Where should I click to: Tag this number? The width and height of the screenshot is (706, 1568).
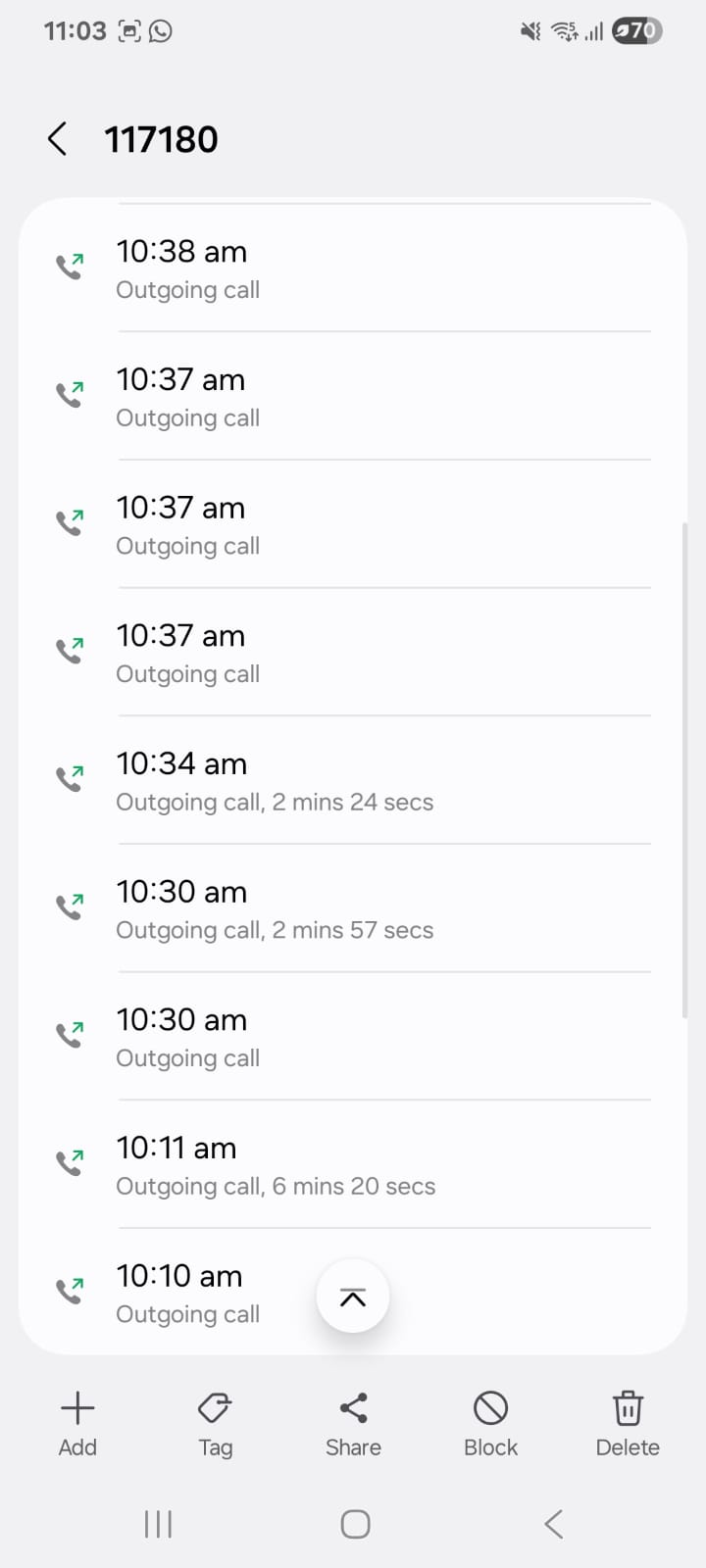click(x=215, y=1426)
